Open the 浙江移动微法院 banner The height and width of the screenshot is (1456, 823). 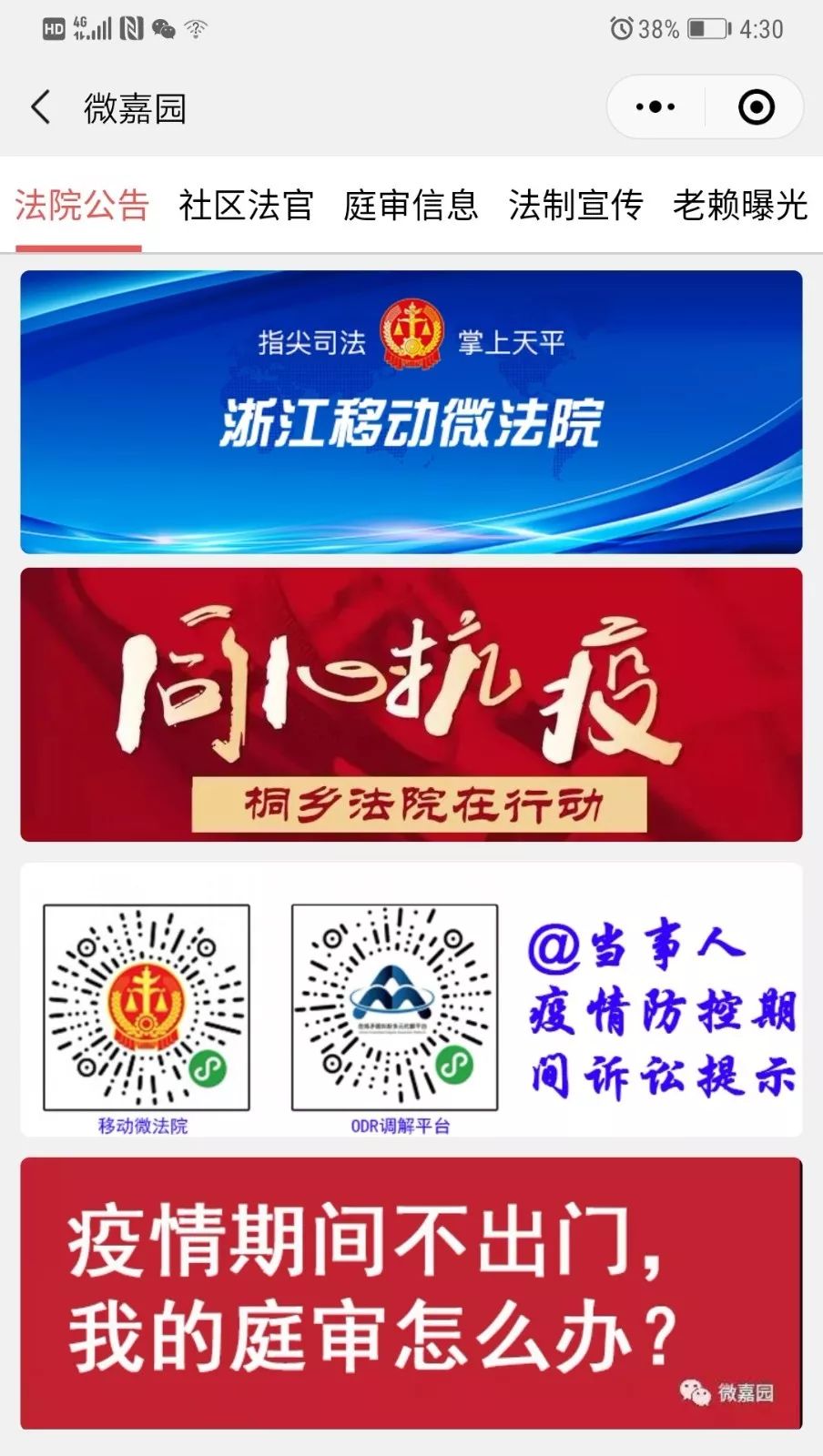[x=411, y=411]
